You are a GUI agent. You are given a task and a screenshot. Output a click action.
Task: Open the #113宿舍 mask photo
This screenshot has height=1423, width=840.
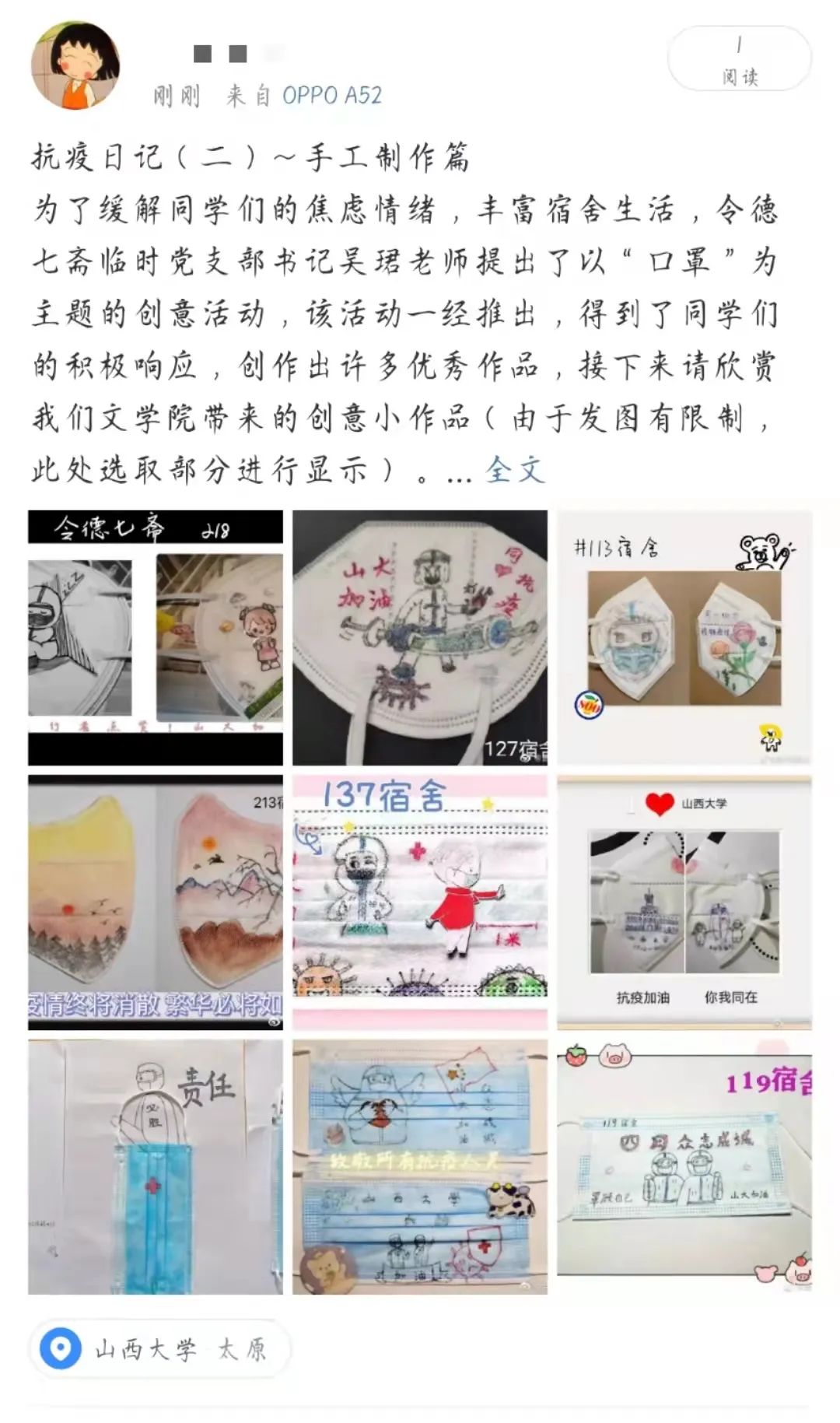point(684,638)
